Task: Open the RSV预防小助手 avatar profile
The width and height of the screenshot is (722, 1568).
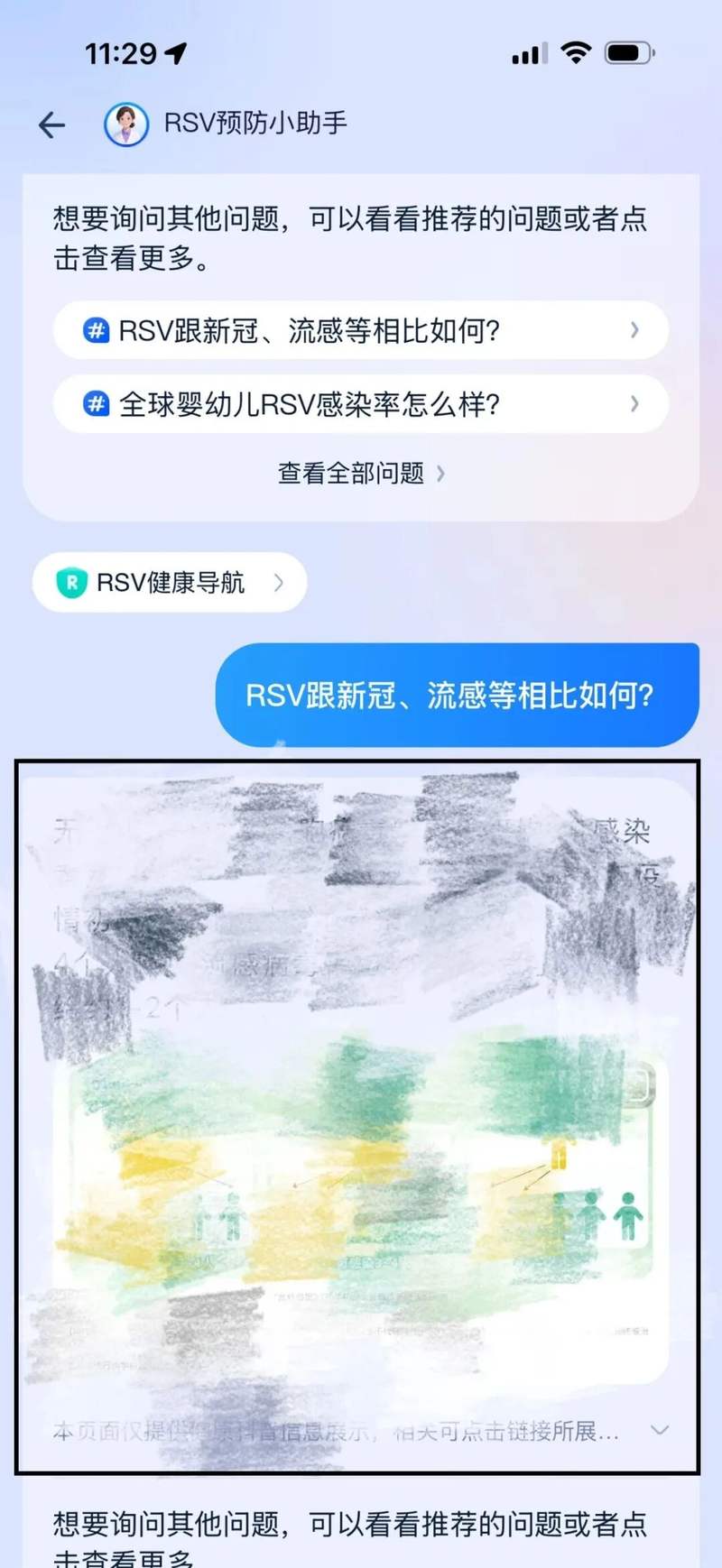Action: (x=126, y=125)
